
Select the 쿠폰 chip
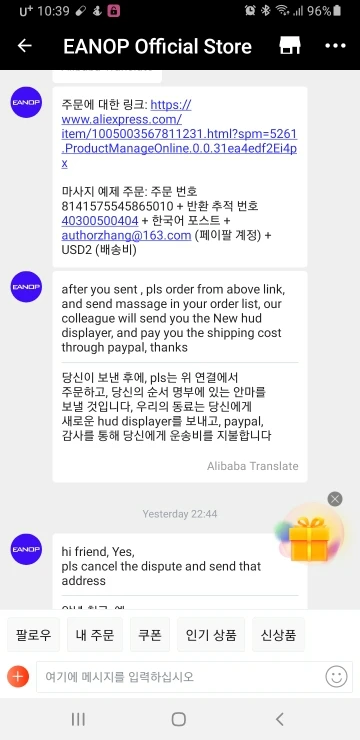tap(150, 635)
